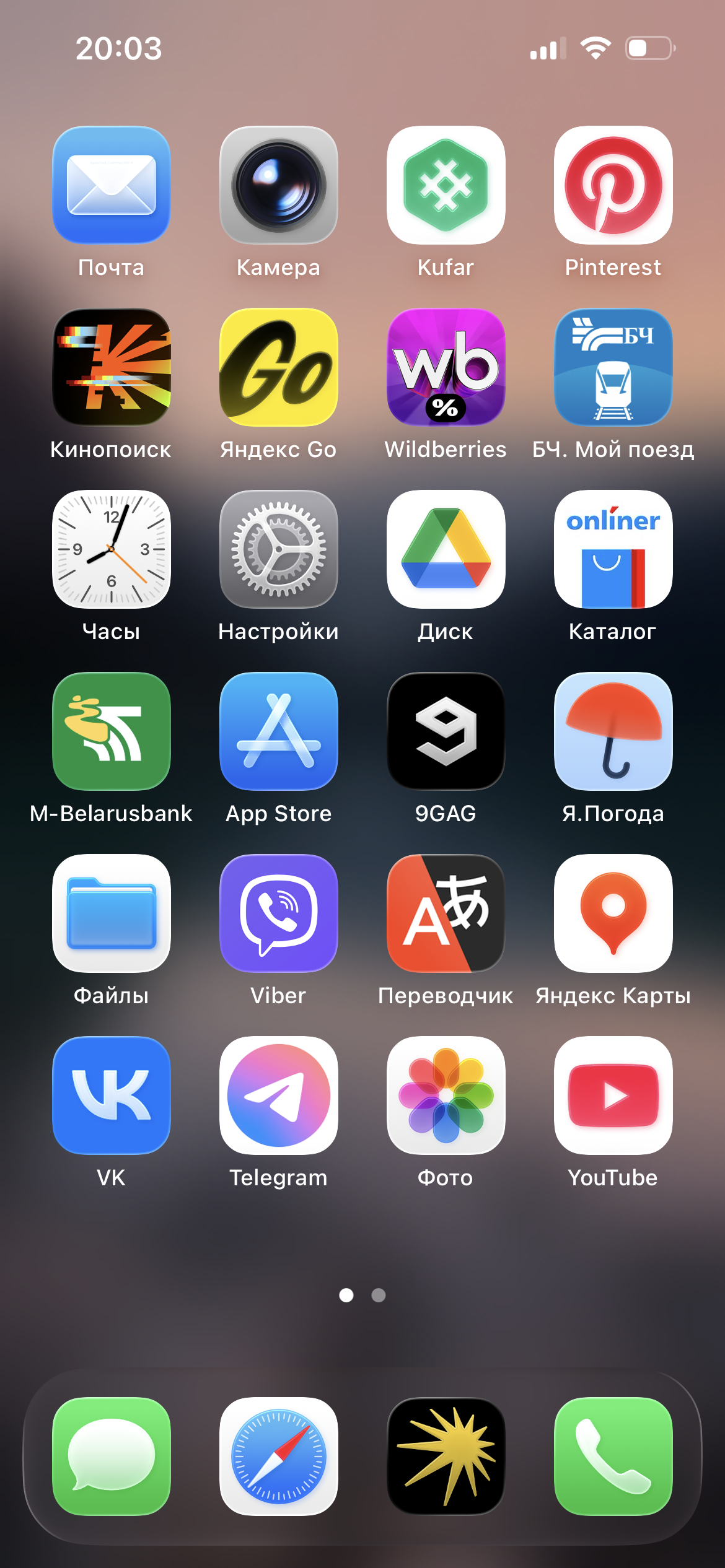This screenshot has width=725, height=1568.
Task: Launch the Камера app
Action: [x=279, y=185]
